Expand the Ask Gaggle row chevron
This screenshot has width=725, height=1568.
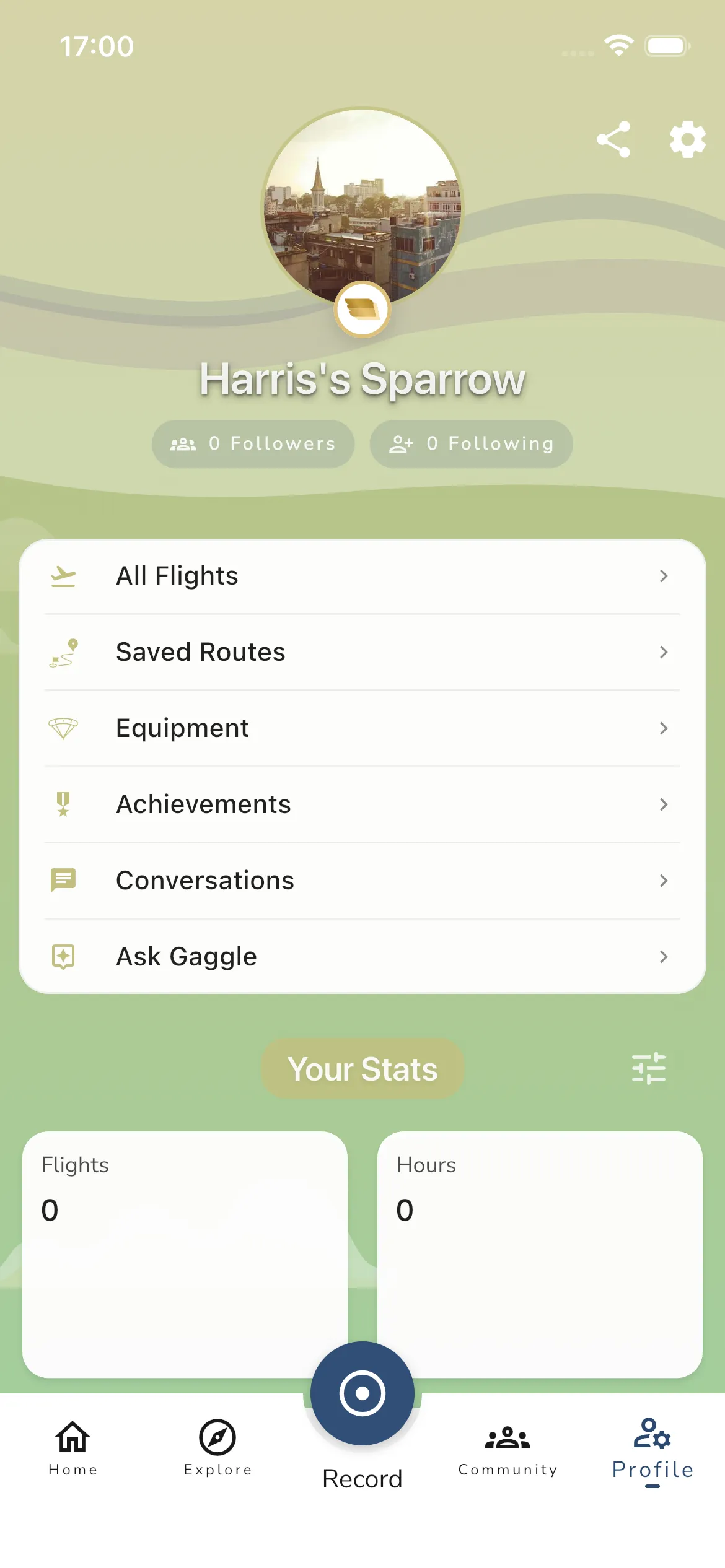click(664, 956)
